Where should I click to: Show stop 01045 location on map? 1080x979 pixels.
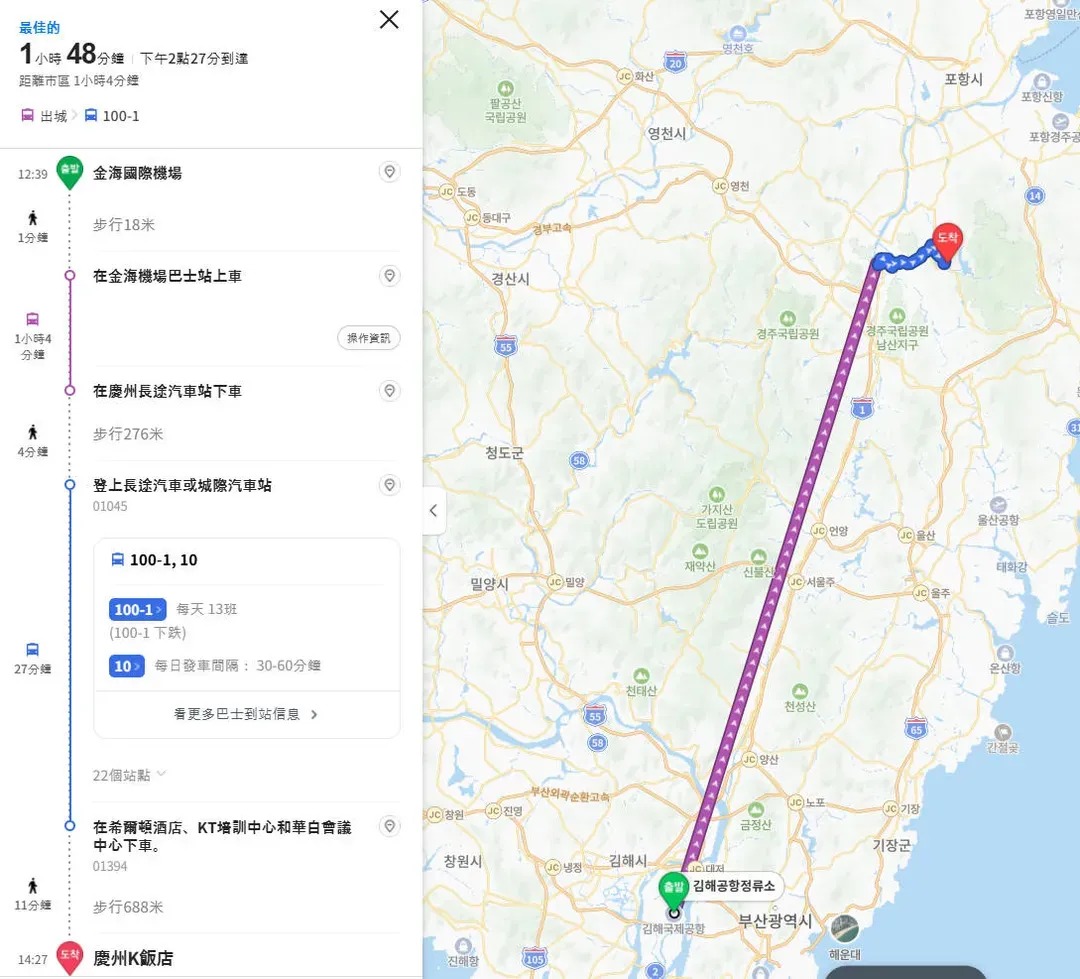(x=390, y=485)
